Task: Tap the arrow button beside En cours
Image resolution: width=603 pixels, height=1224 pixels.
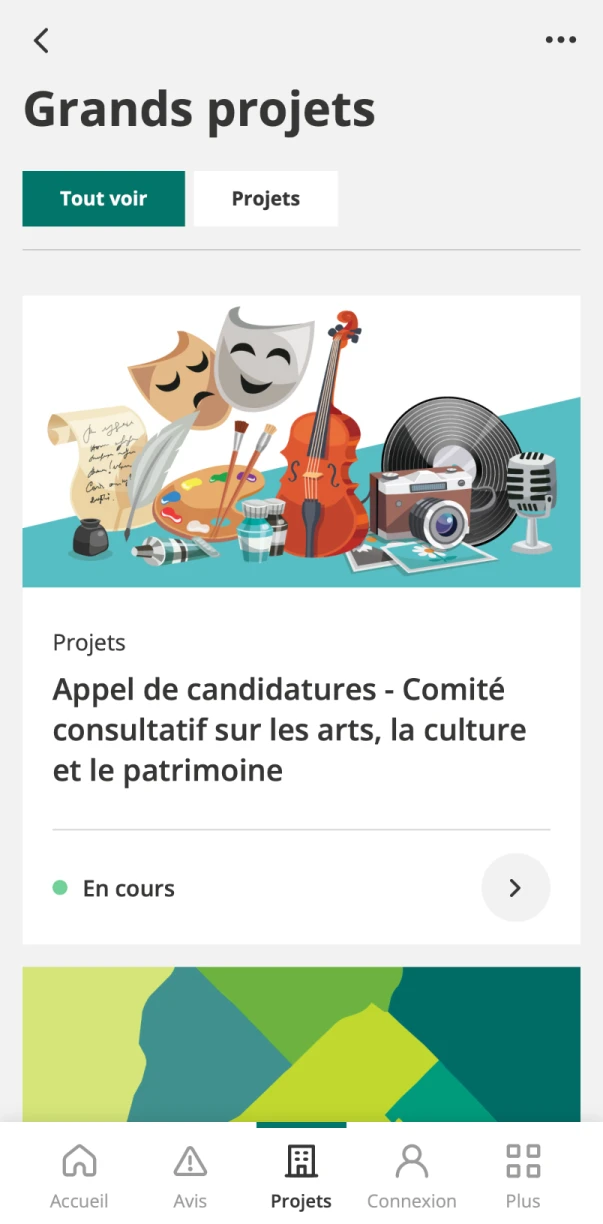Action: 515,887
